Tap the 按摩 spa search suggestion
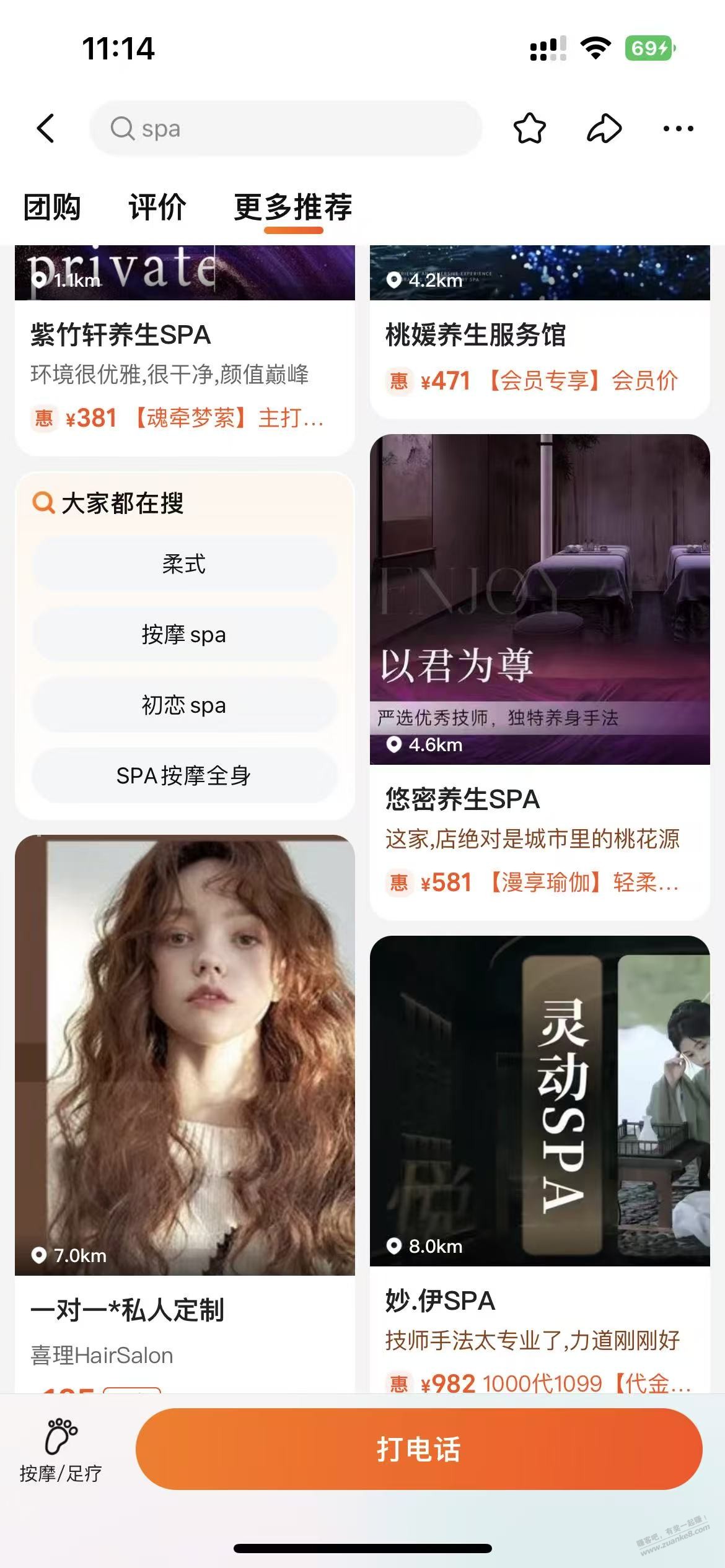Viewport: 725px width, 1568px height. (x=184, y=635)
